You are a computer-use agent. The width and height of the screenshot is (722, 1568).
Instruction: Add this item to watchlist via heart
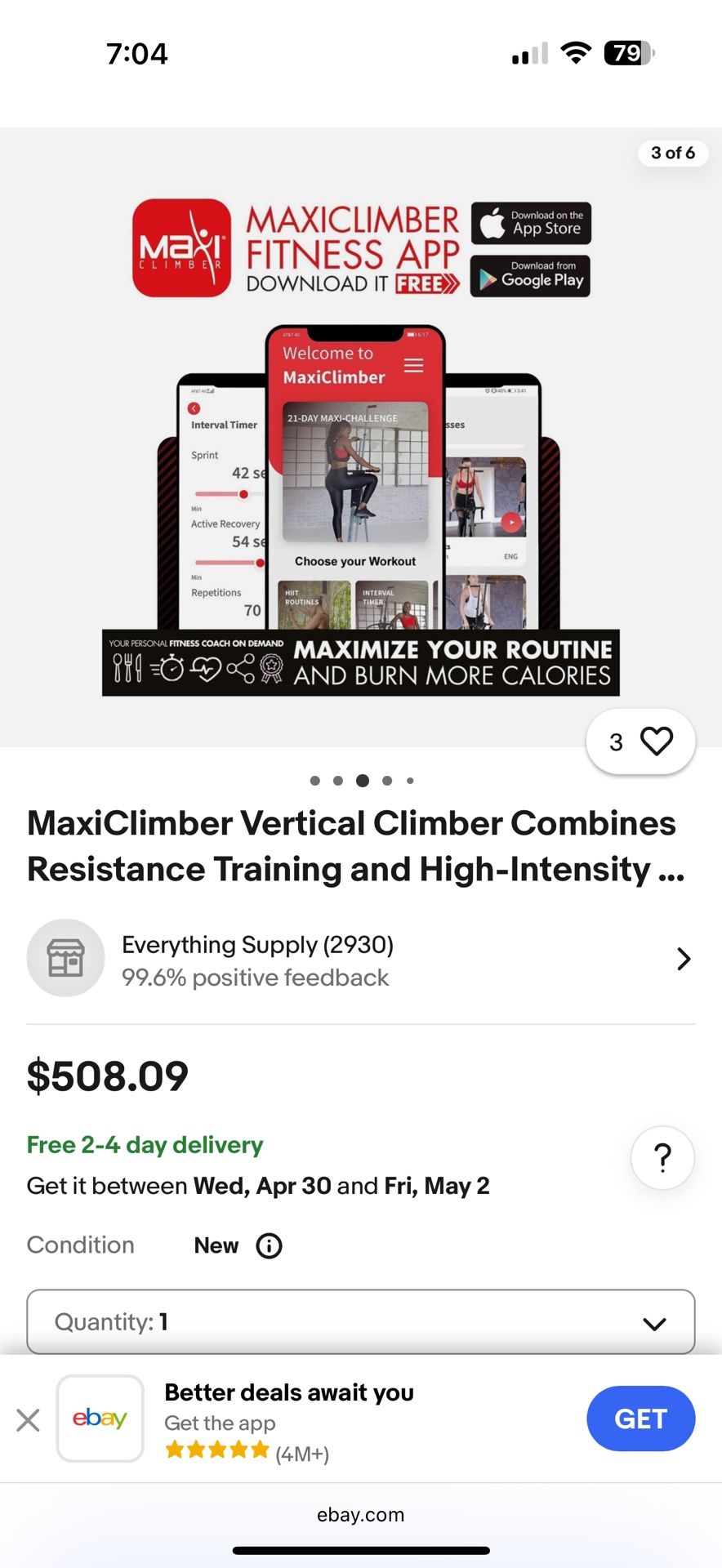click(x=641, y=742)
